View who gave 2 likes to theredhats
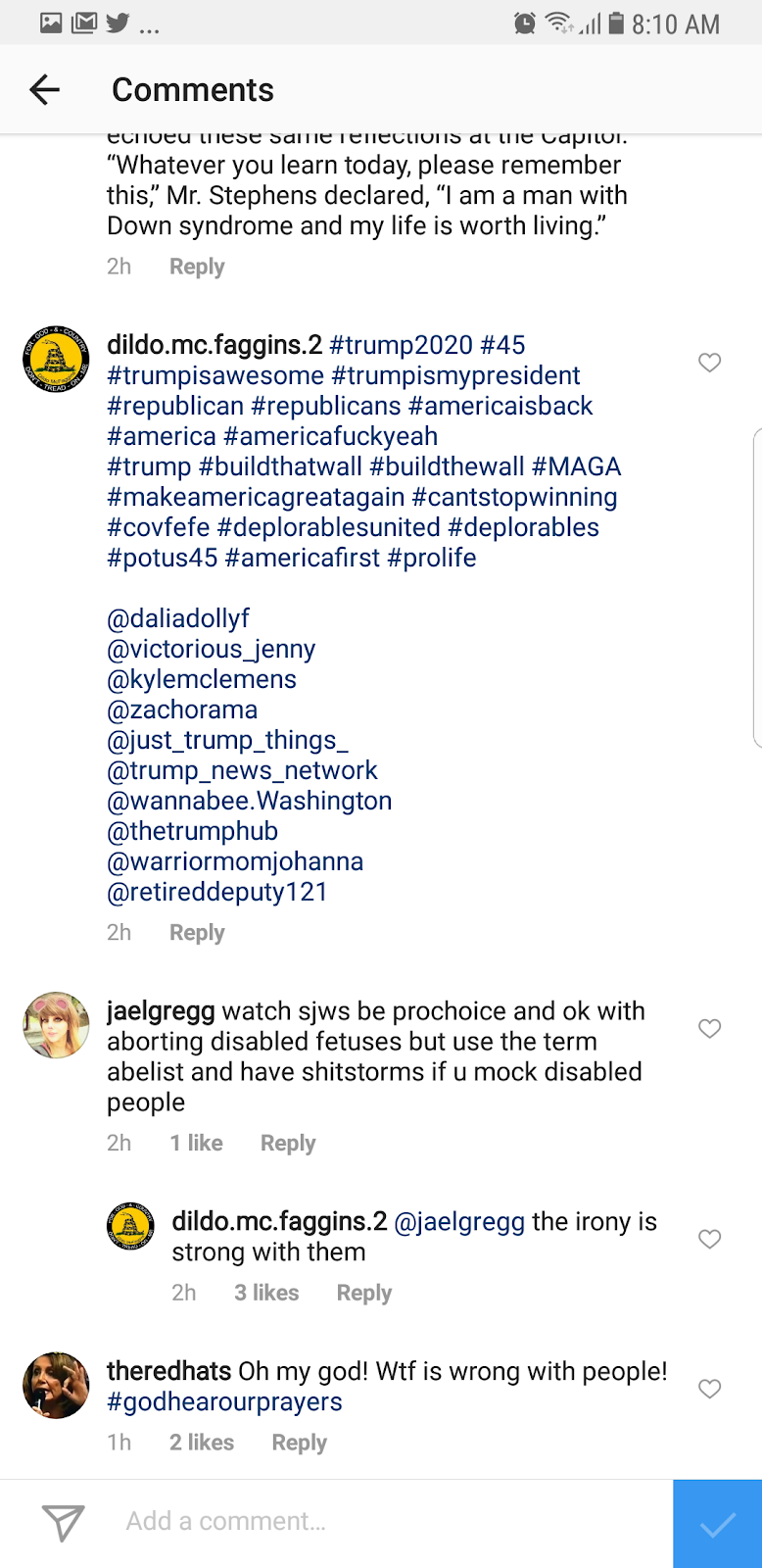The image size is (762, 1568). 202,1443
